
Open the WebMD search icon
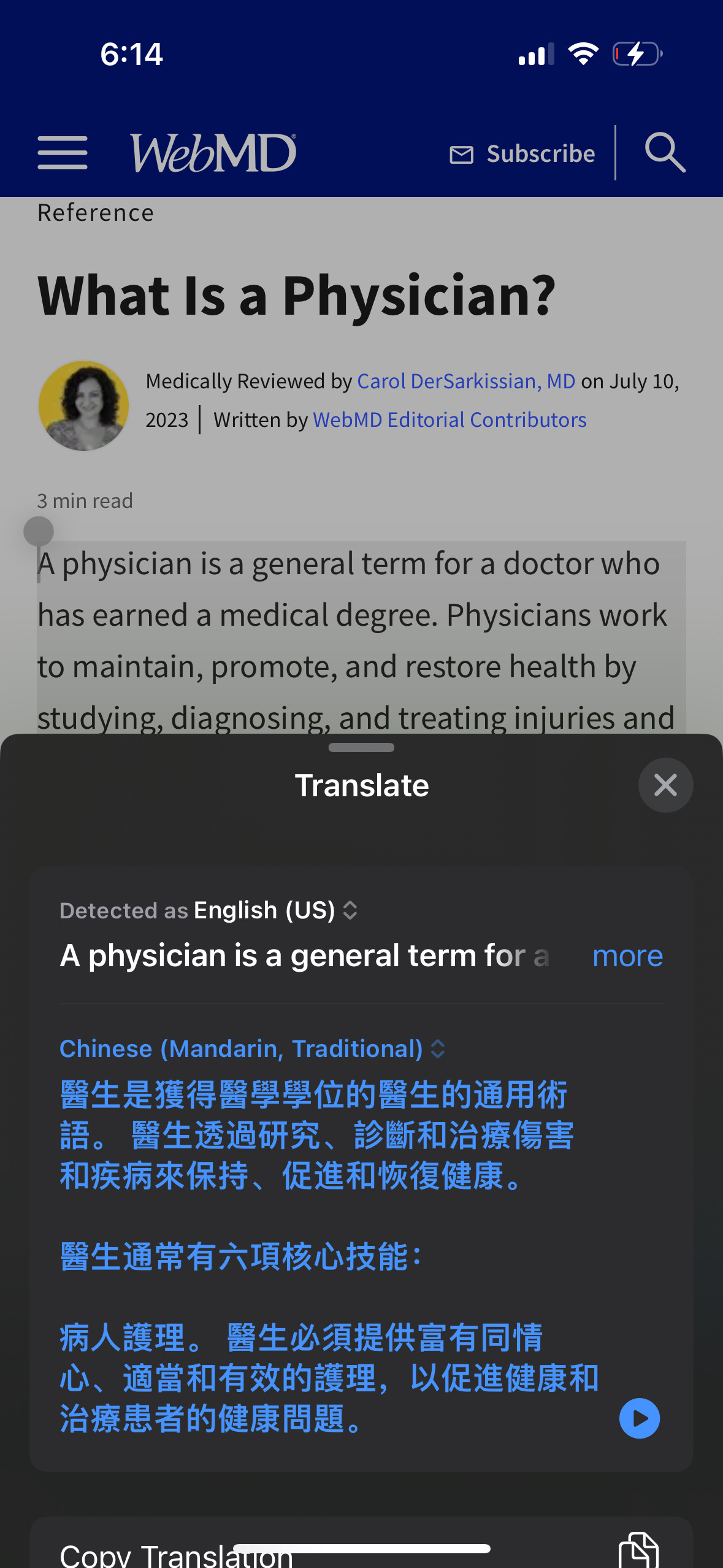tap(665, 153)
